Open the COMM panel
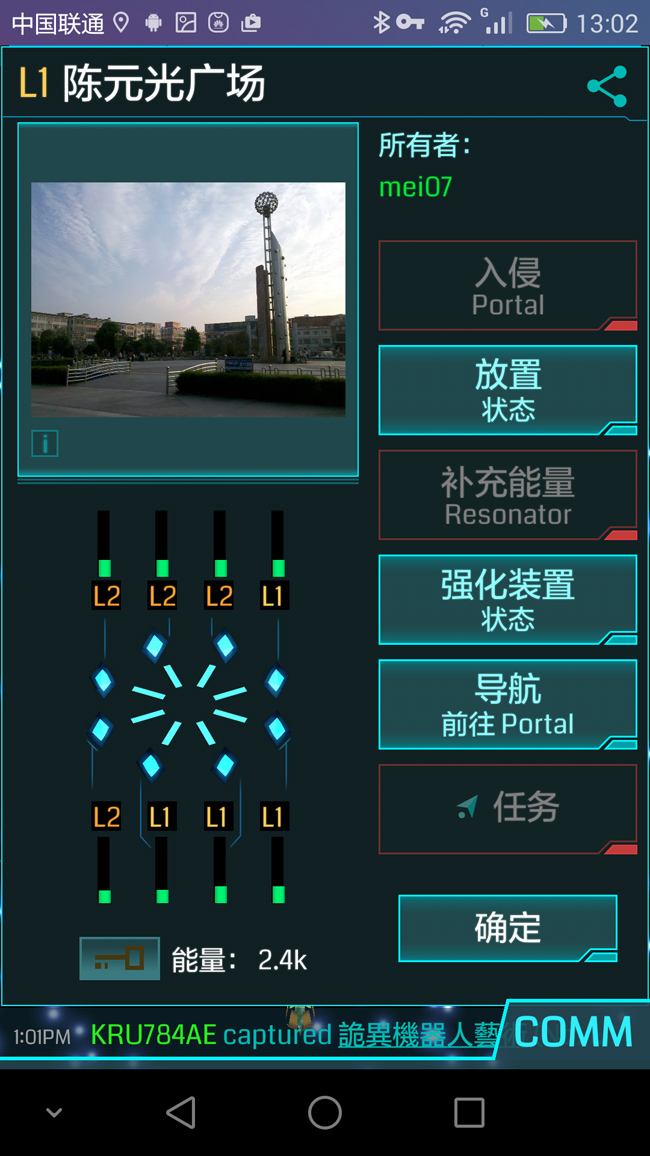The height and width of the screenshot is (1156, 650). [573, 1032]
